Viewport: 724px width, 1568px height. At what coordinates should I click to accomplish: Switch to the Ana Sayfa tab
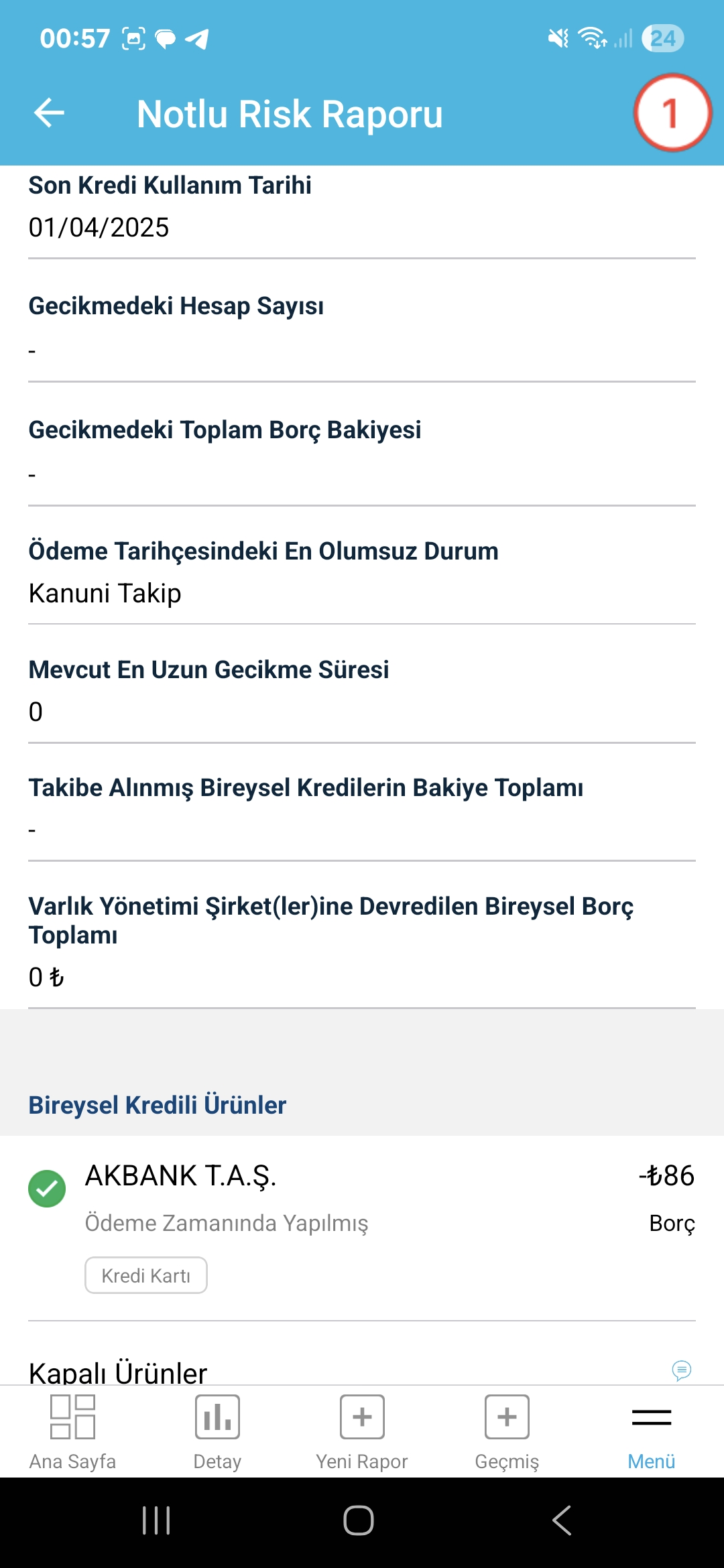(x=72, y=1432)
